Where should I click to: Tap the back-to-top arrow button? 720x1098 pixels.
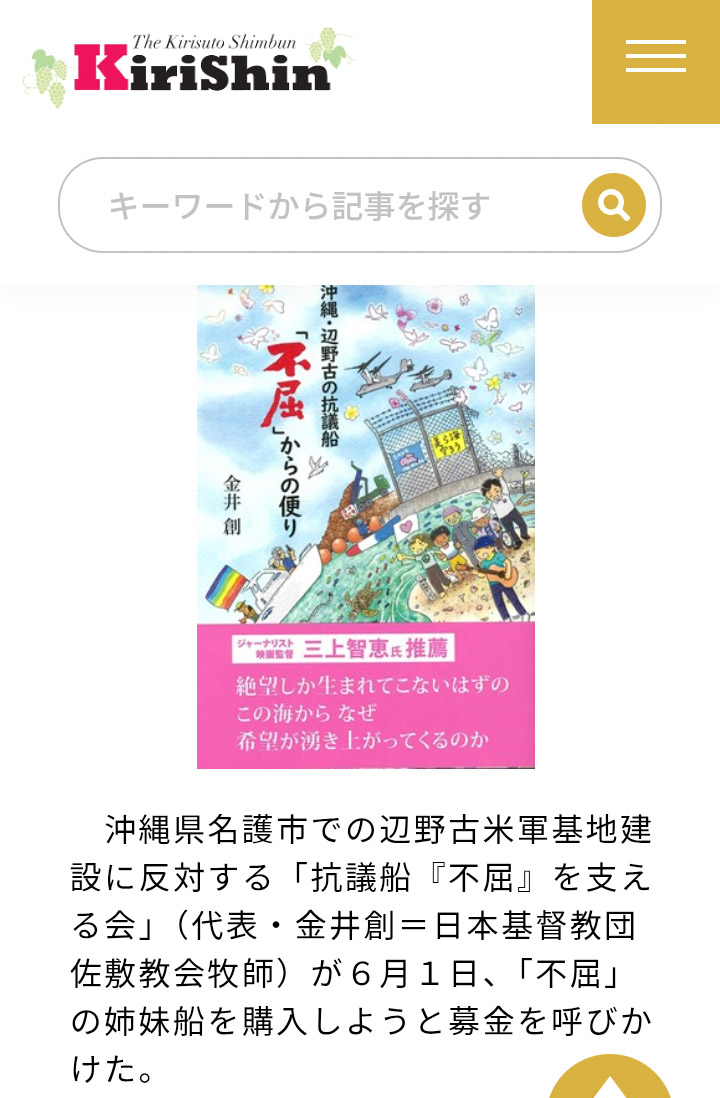[610, 1077]
